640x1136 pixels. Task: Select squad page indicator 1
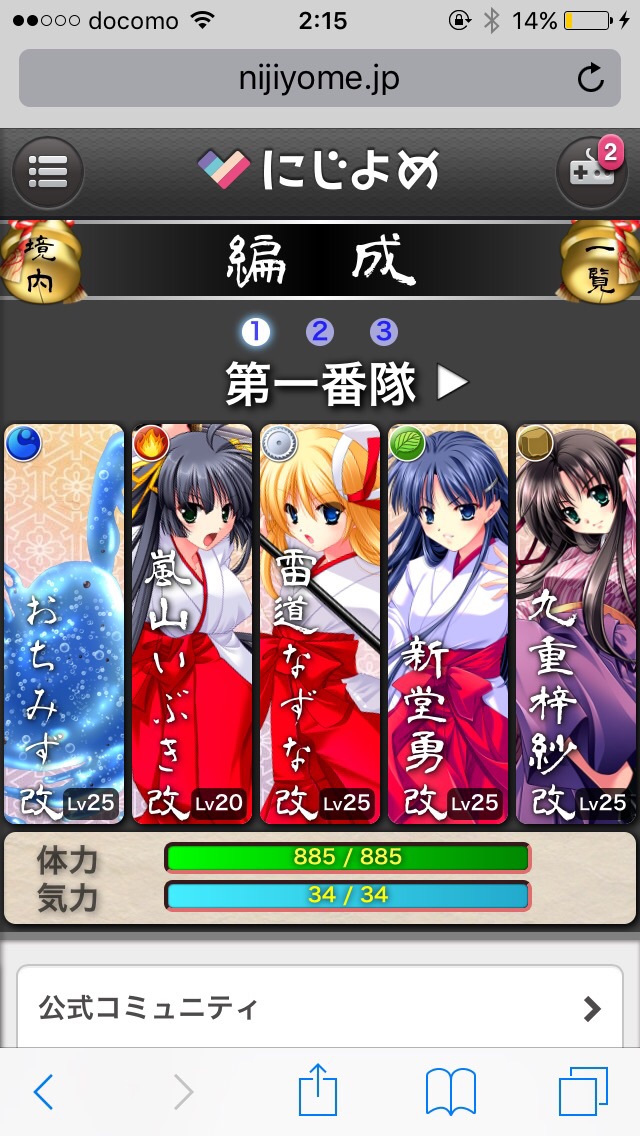click(256, 332)
